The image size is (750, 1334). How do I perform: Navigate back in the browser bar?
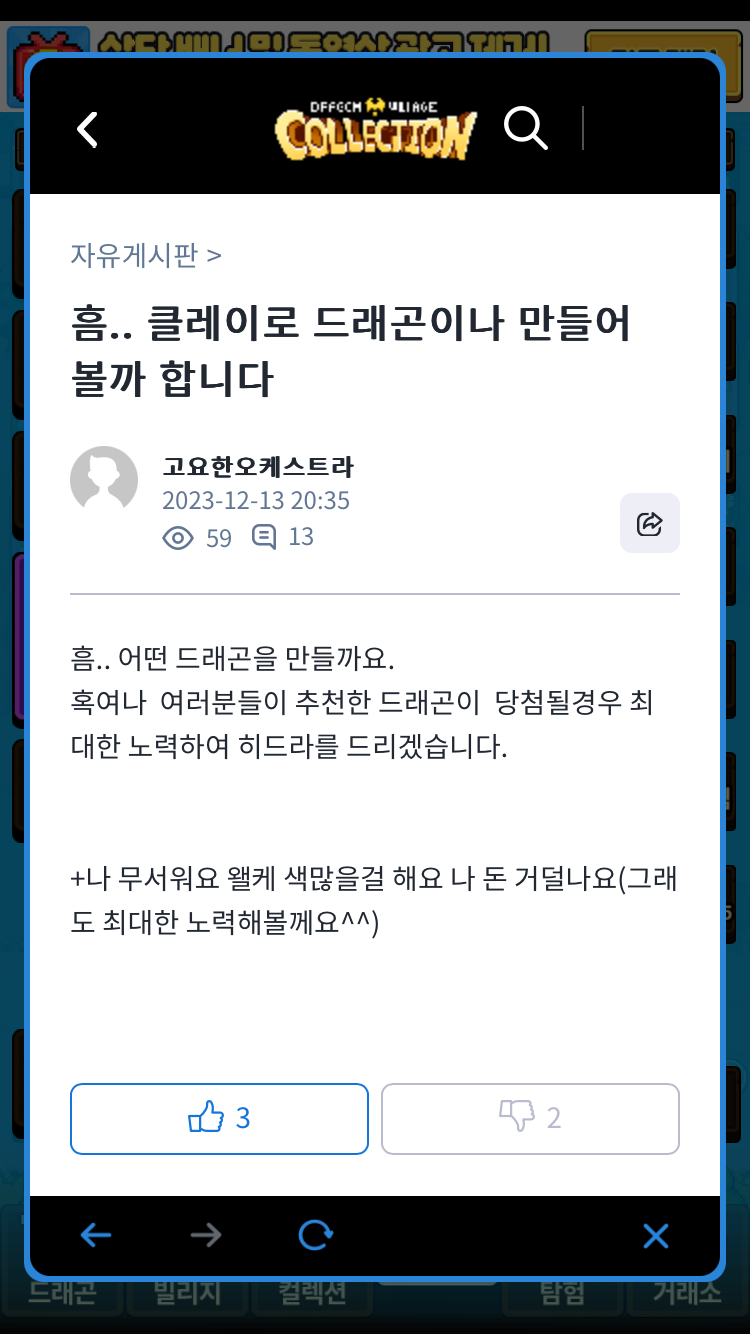coord(96,1237)
